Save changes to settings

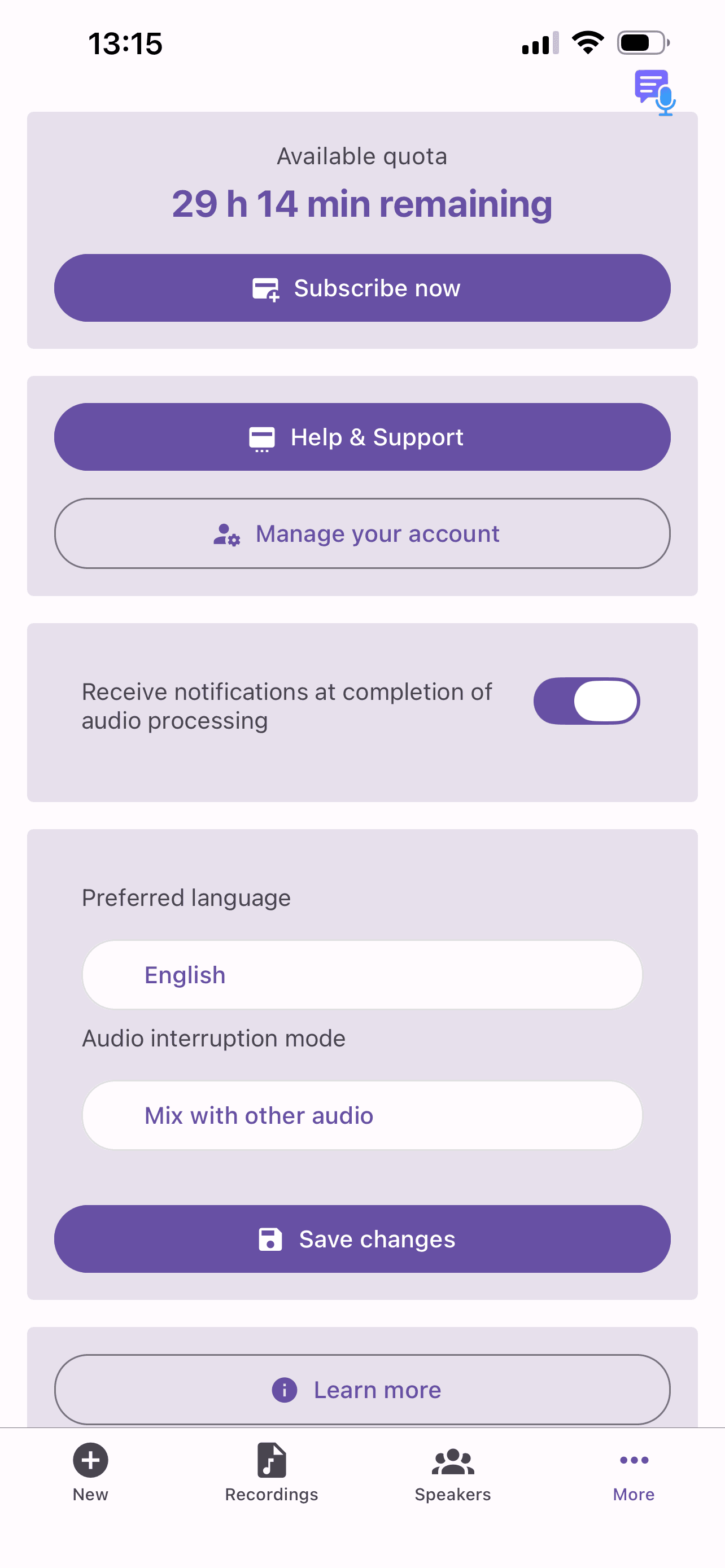[x=362, y=1239]
